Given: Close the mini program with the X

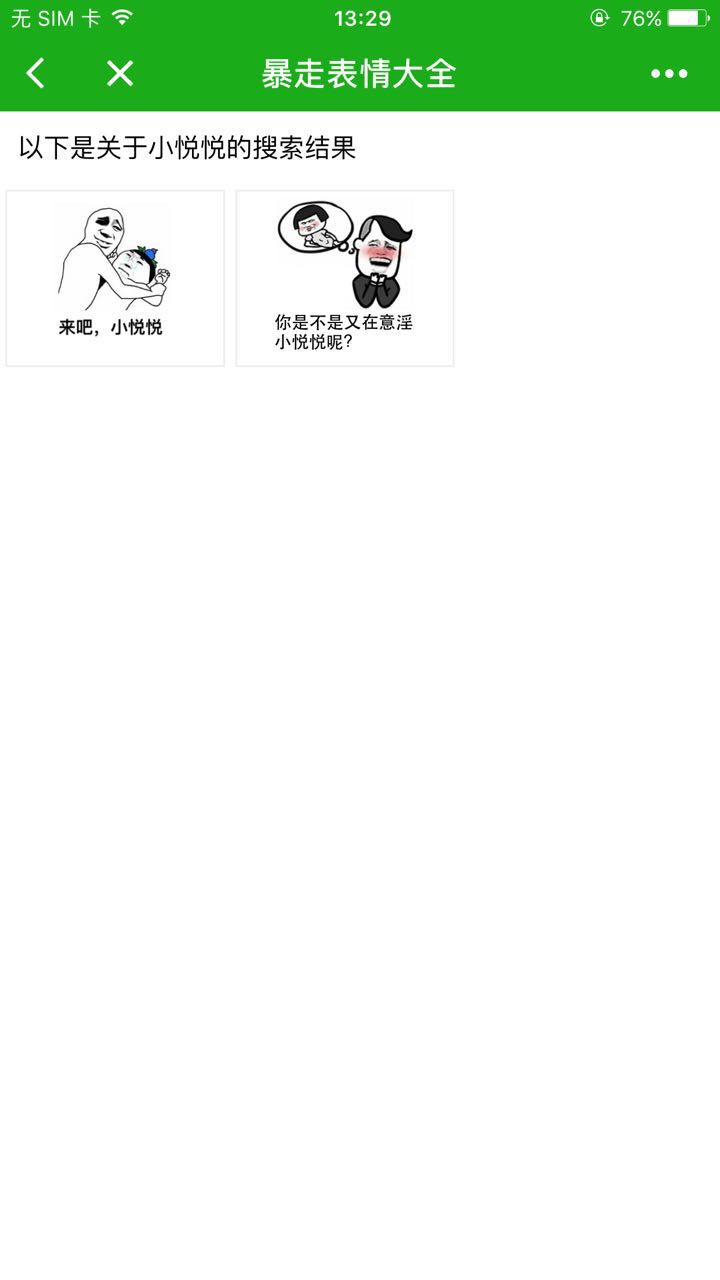Looking at the screenshot, I should 120,73.
